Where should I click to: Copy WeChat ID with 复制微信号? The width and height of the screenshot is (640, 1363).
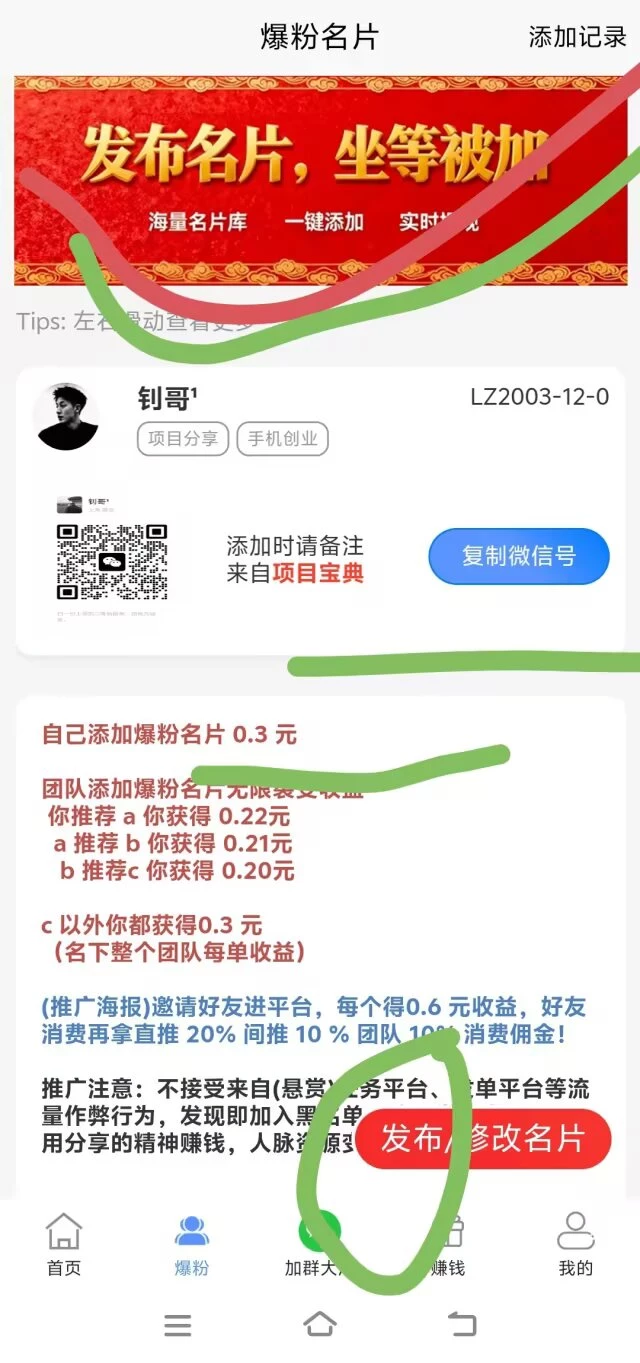tap(518, 556)
